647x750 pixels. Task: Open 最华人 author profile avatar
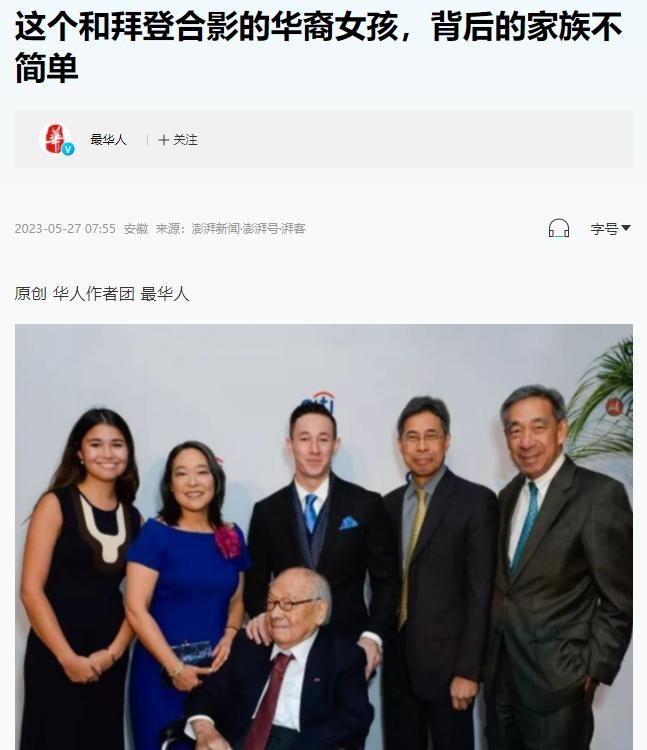coord(56,139)
